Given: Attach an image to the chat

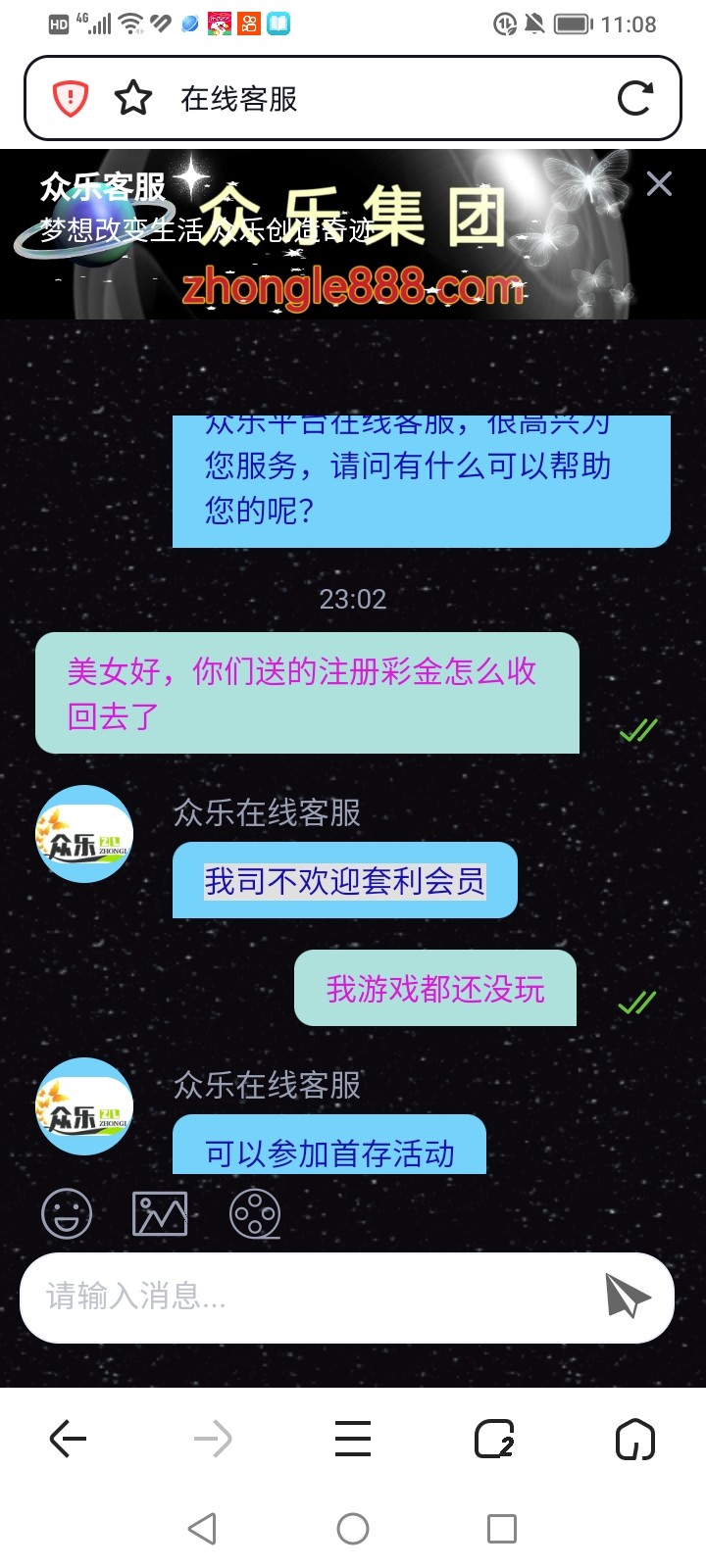Looking at the screenshot, I should 160,1213.
